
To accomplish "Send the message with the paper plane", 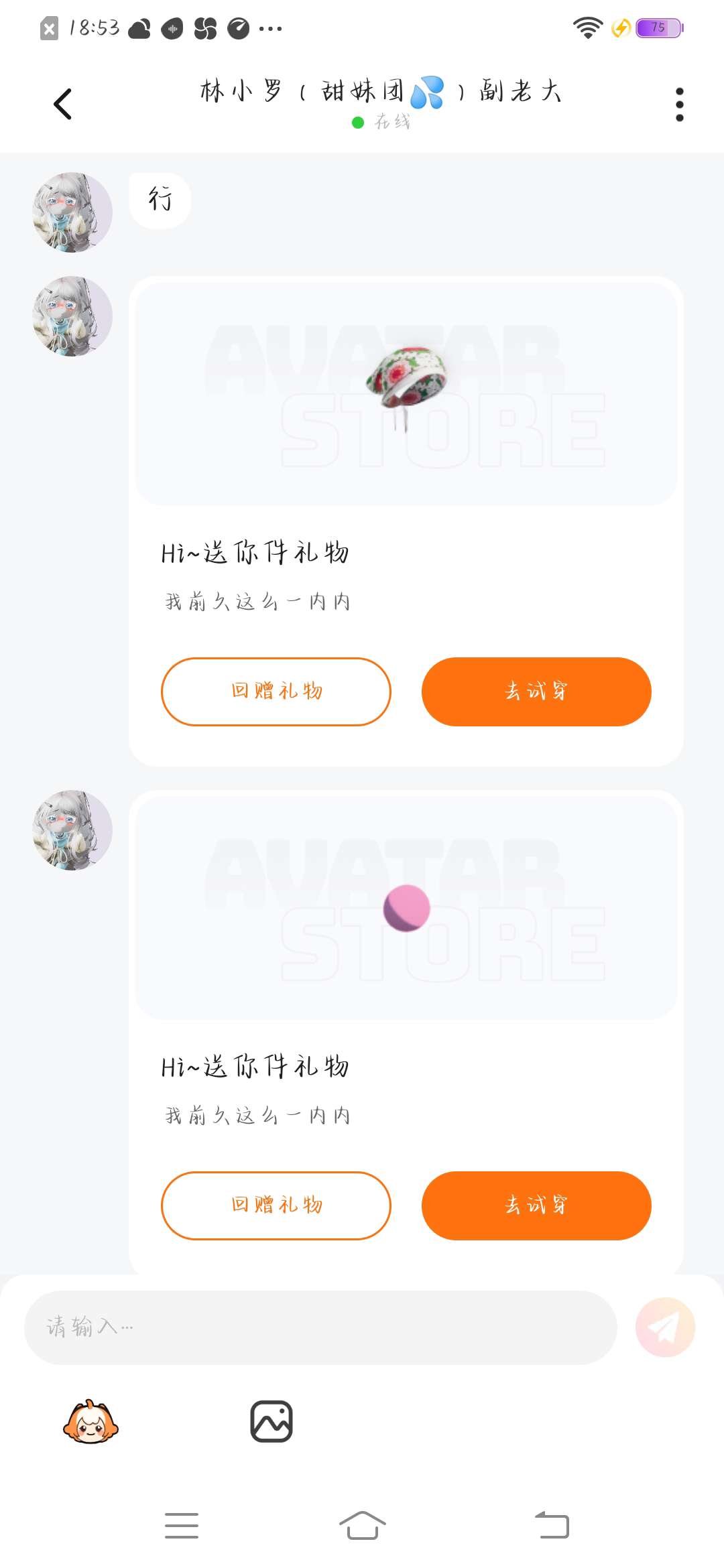I will (x=665, y=1327).
